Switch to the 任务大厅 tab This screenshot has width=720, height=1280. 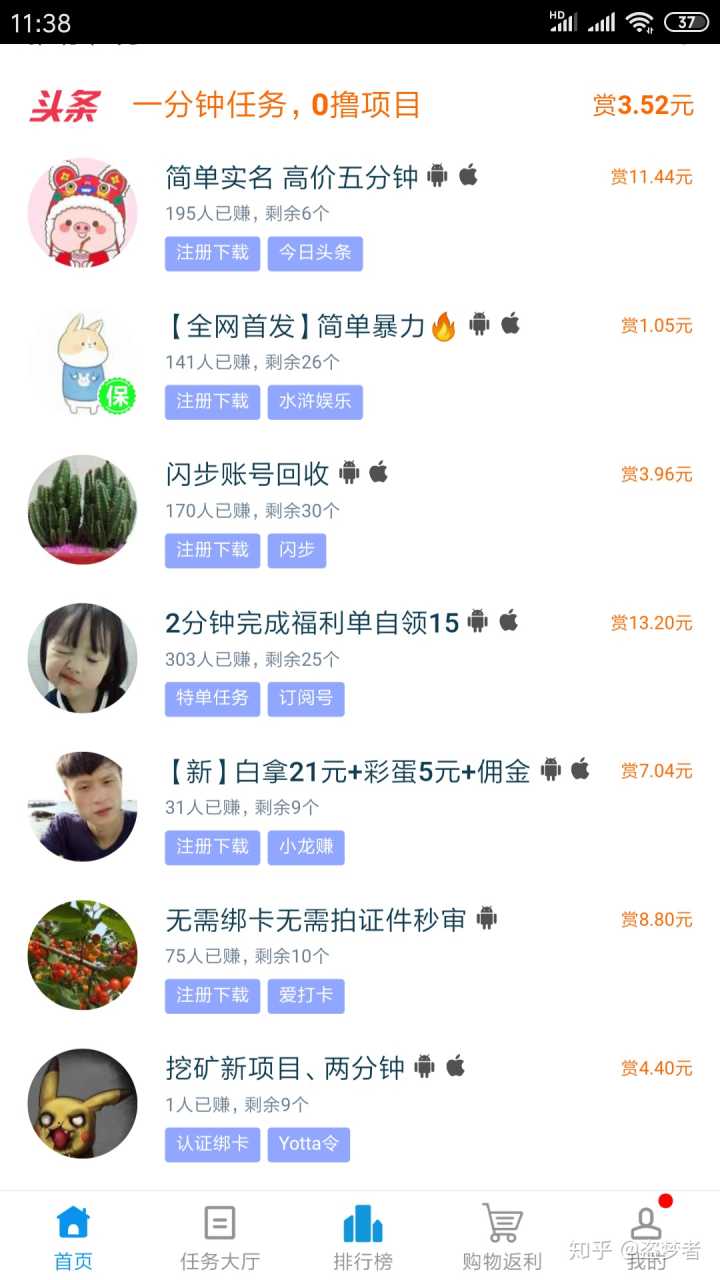tap(219, 1236)
